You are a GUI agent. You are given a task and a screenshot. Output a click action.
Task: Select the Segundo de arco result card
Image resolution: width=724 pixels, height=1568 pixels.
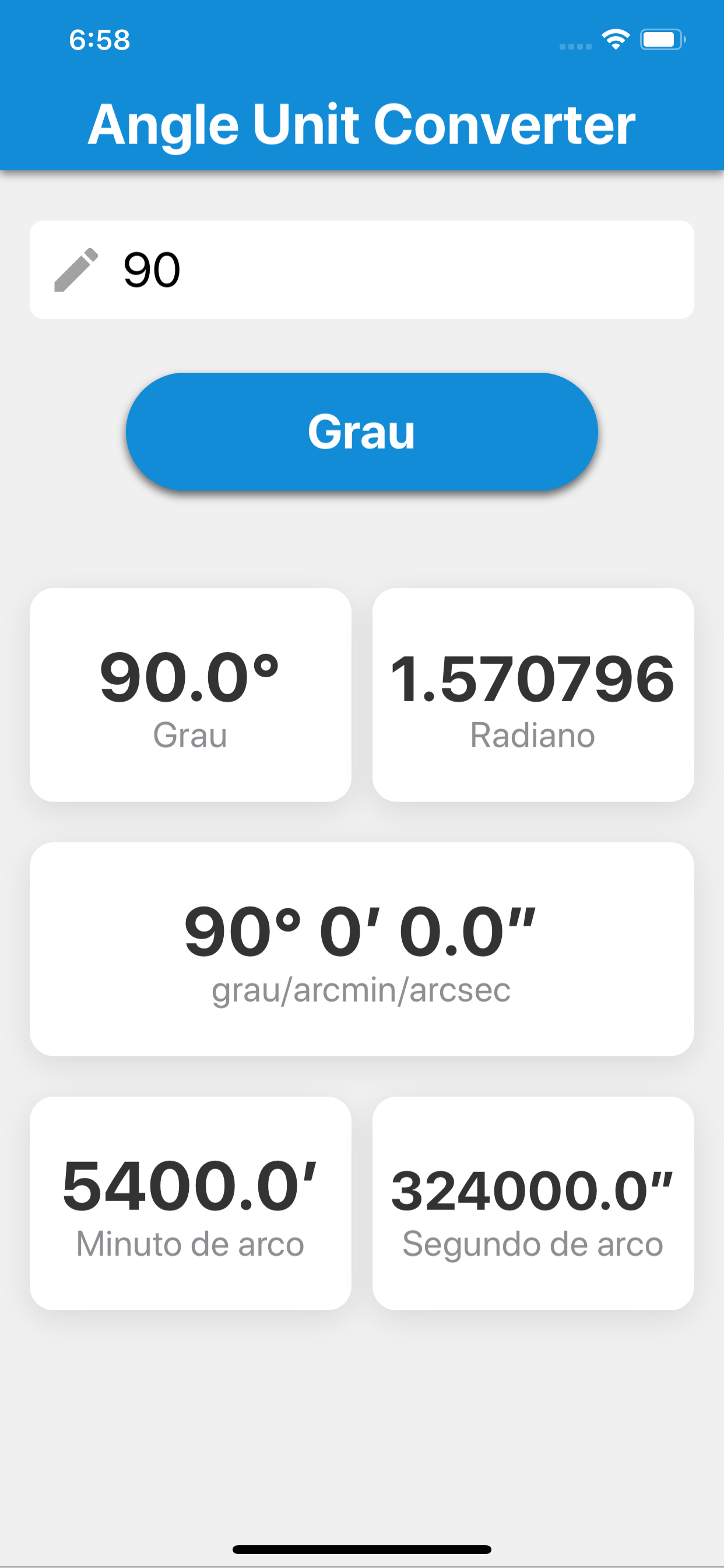[x=533, y=1203]
